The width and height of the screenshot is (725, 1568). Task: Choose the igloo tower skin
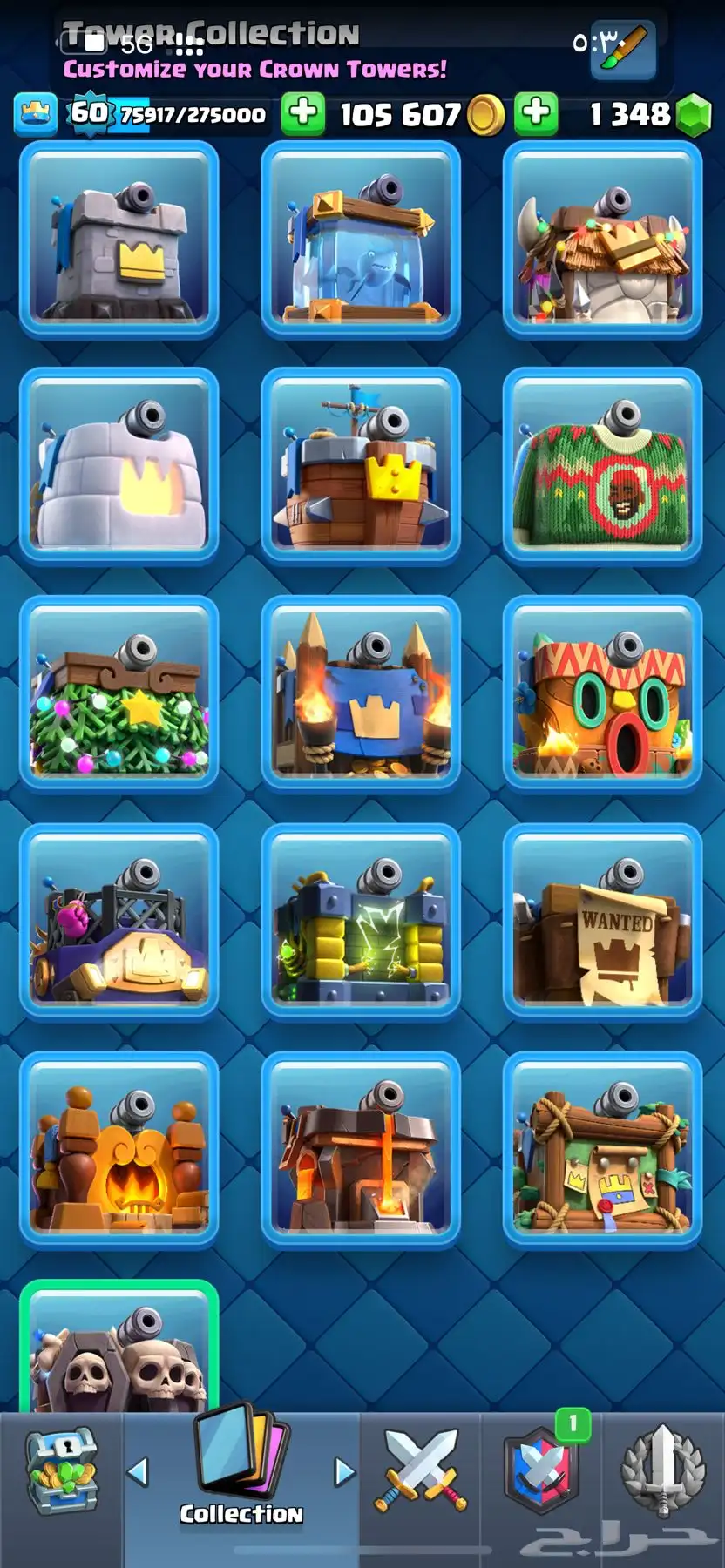tap(119, 466)
